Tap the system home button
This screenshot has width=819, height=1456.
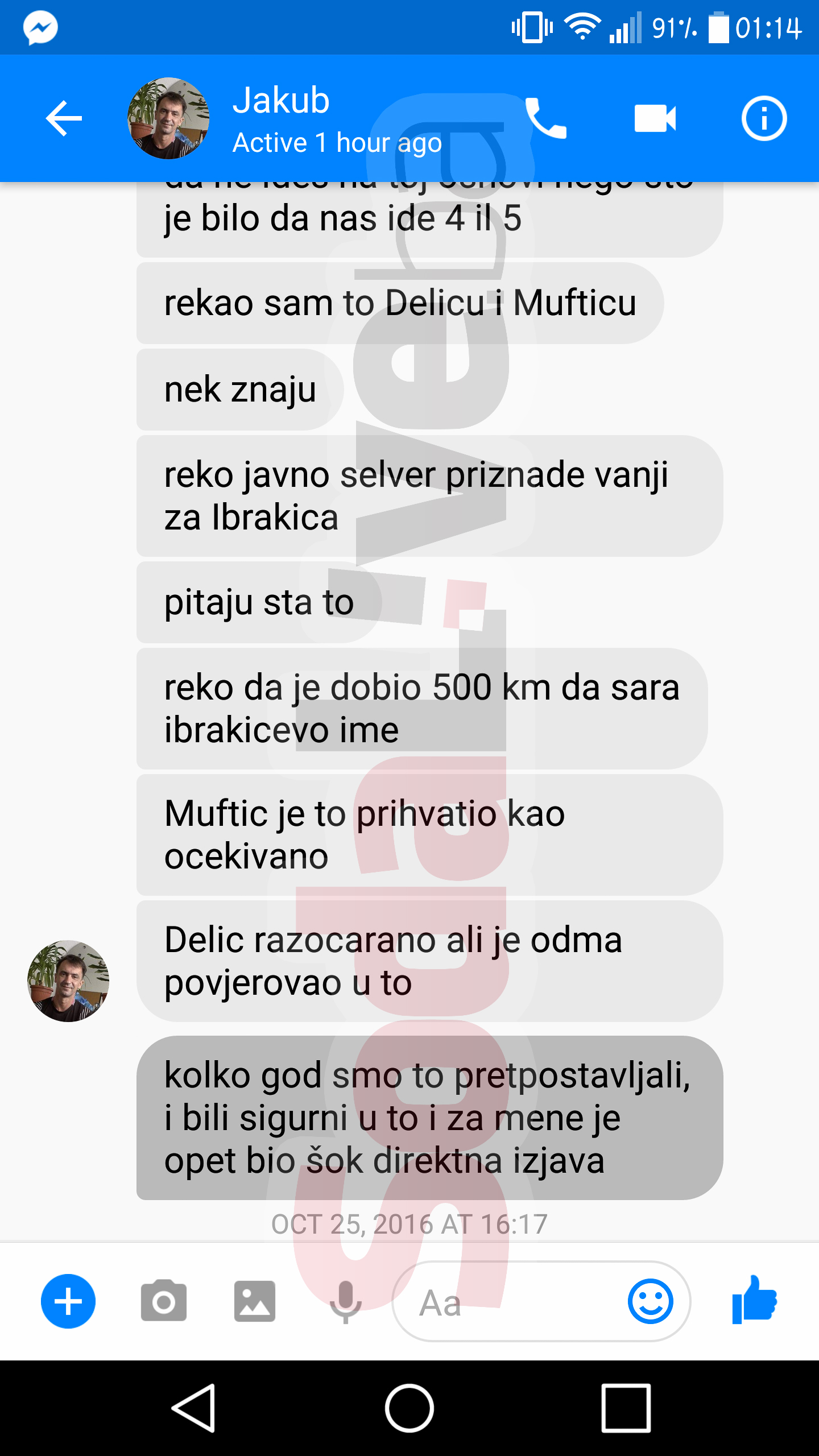click(409, 1408)
